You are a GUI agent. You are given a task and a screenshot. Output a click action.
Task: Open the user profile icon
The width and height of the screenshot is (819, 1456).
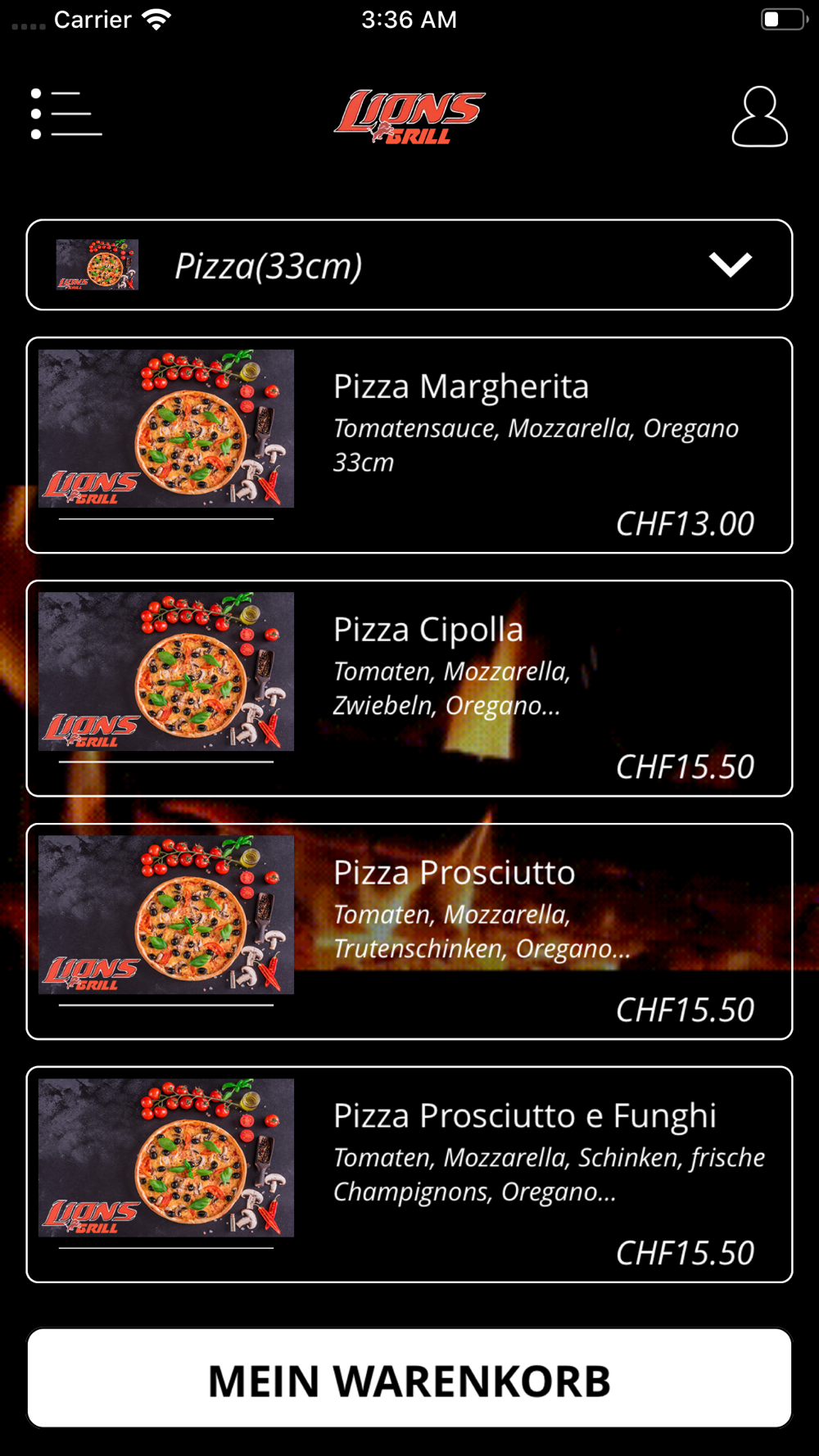click(x=759, y=116)
